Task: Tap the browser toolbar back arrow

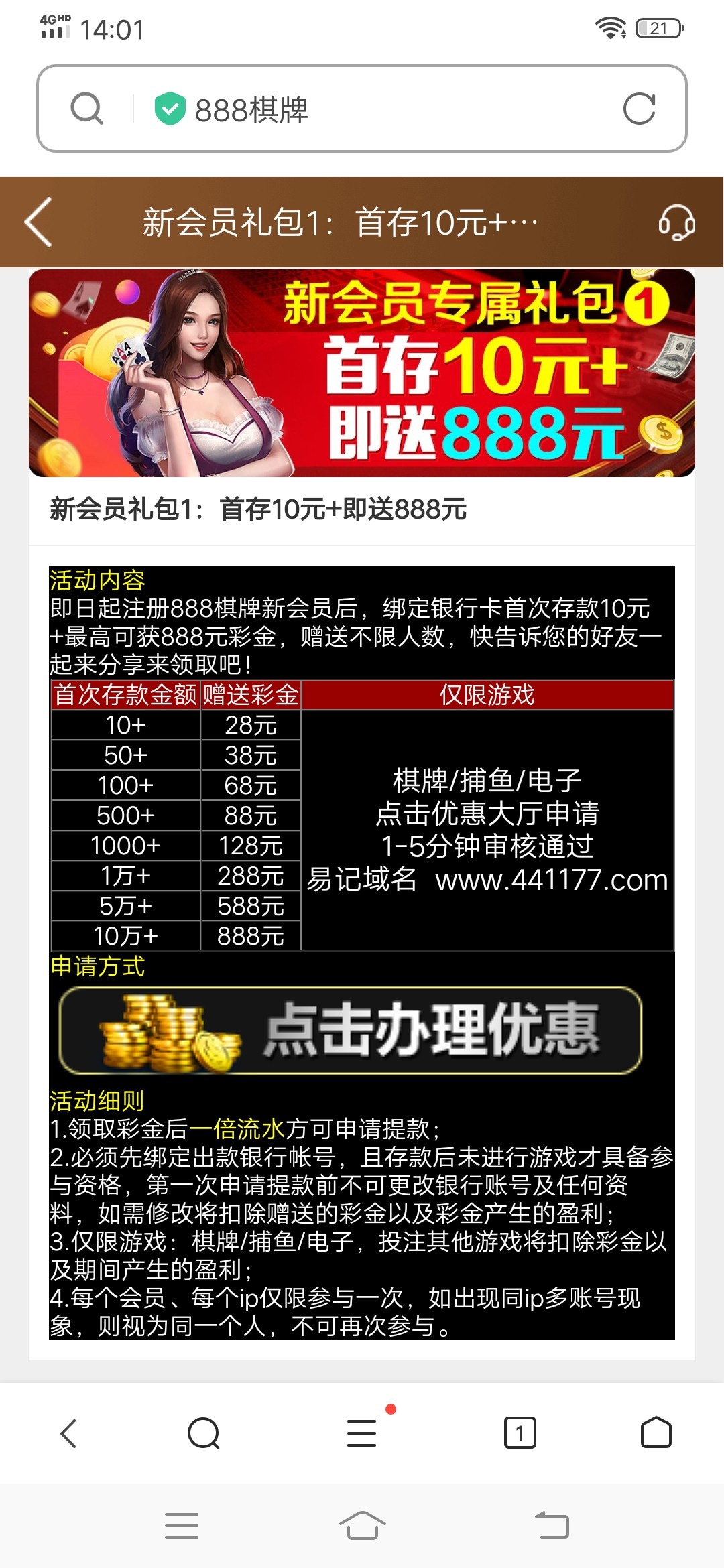Action: tap(68, 1433)
